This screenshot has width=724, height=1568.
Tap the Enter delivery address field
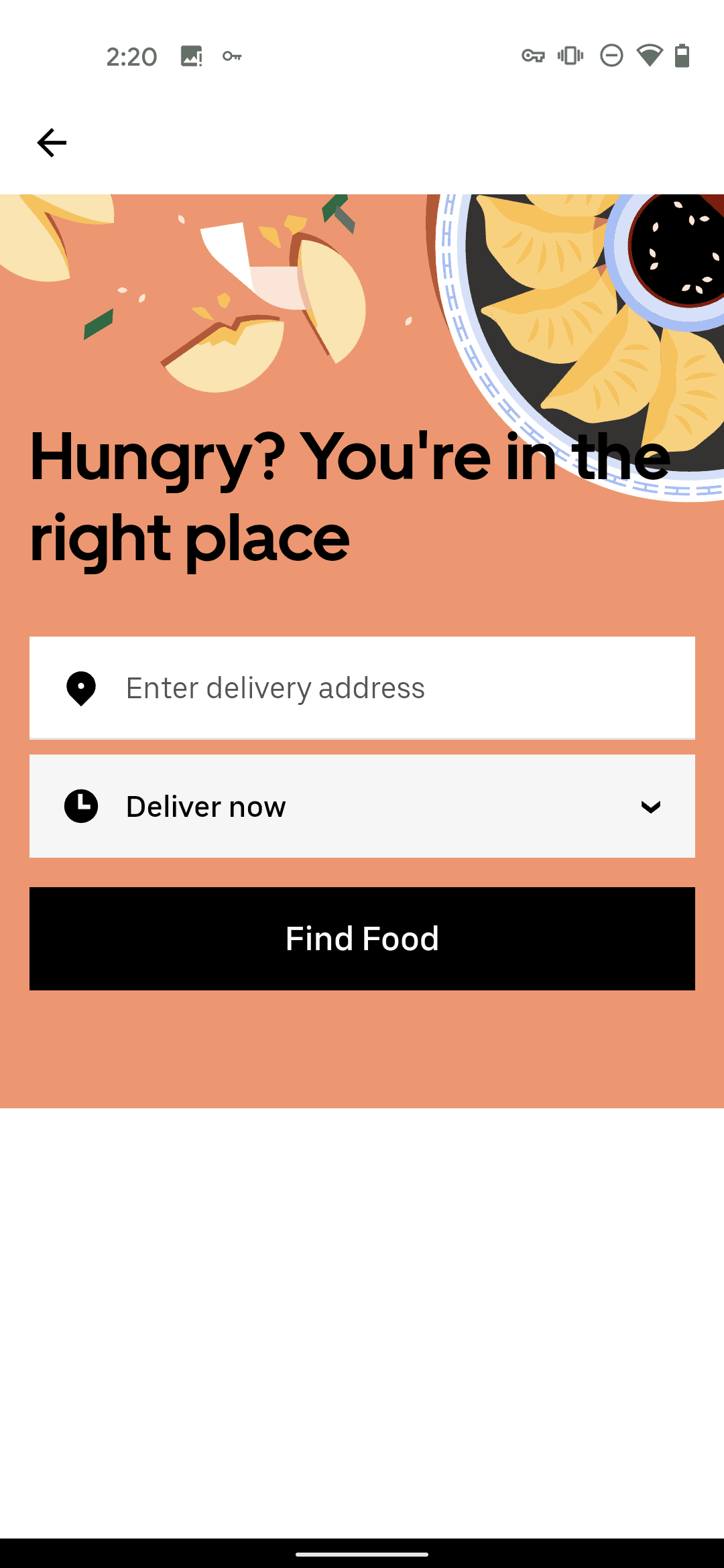tap(362, 688)
